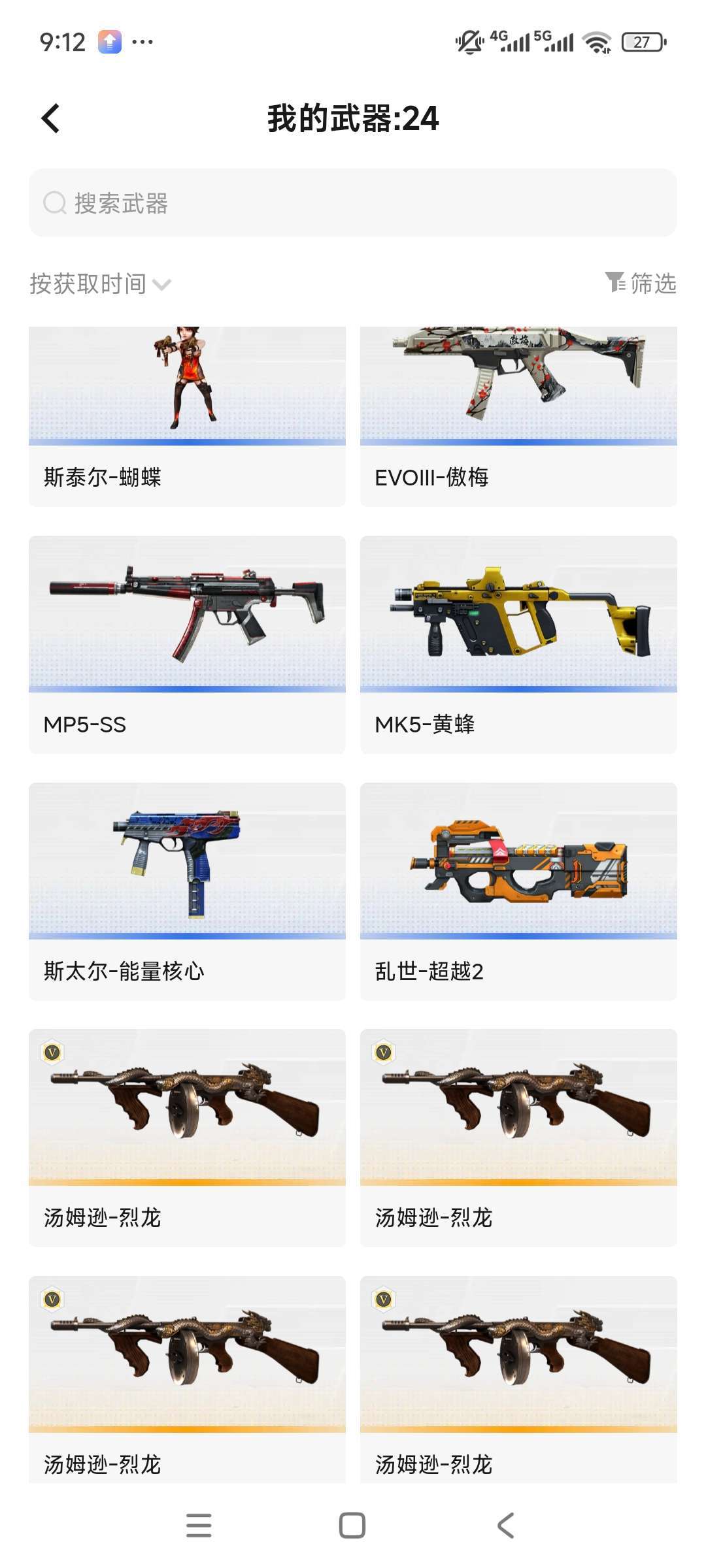The width and height of the screenshot is (706, 1568).
Task: Tap the 搜索武器 search field
Action: click(x=353, y=203)
